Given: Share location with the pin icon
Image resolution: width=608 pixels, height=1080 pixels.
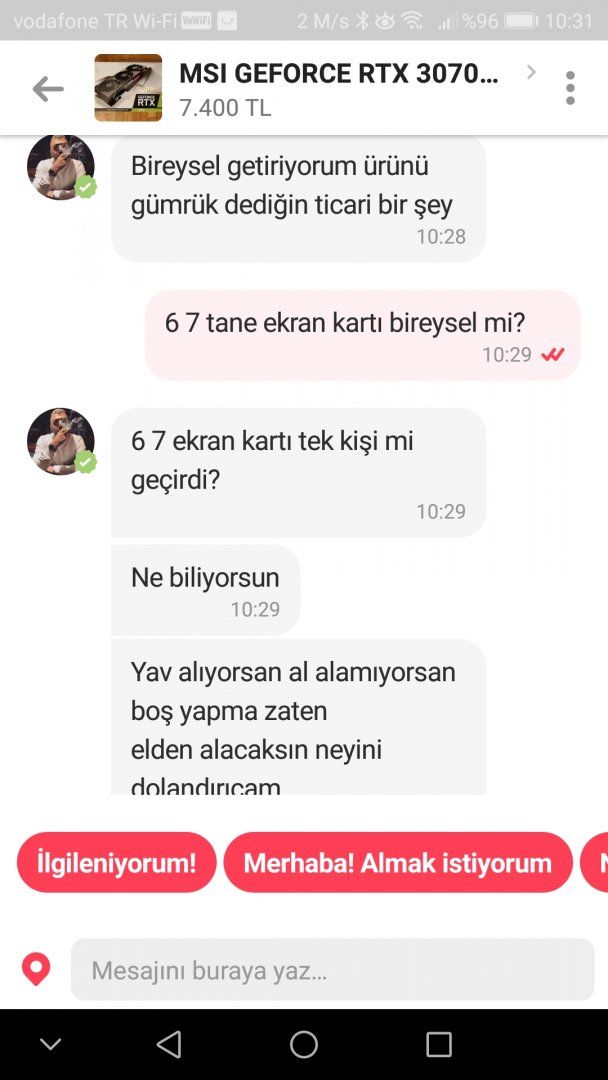Looking at the screenshot, I should coord(36,969).
